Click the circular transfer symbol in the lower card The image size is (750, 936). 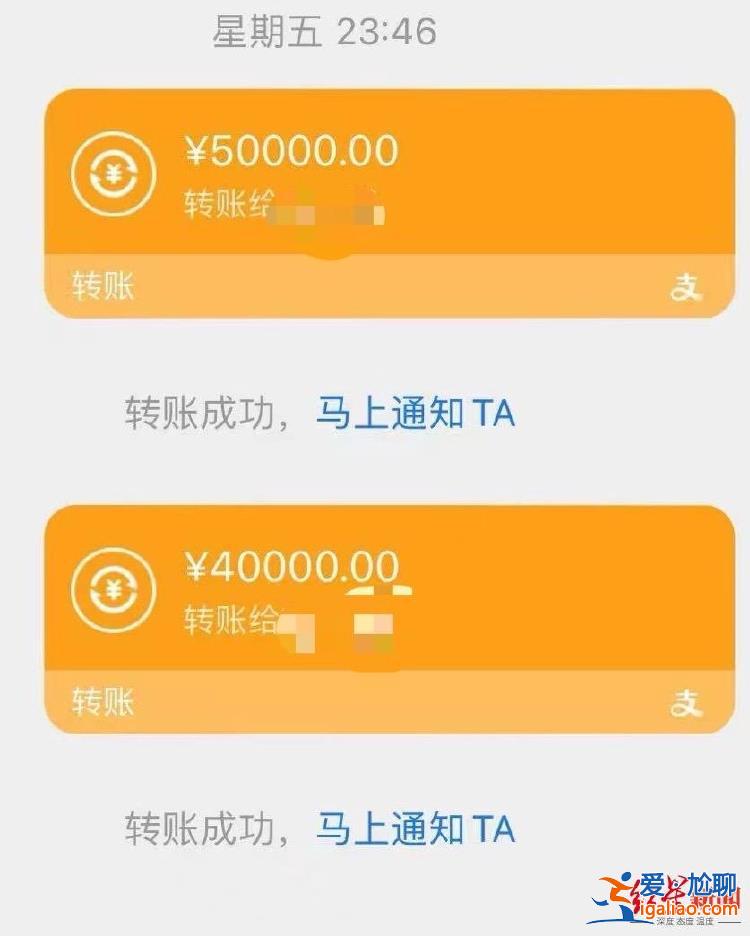pos(112,592)
